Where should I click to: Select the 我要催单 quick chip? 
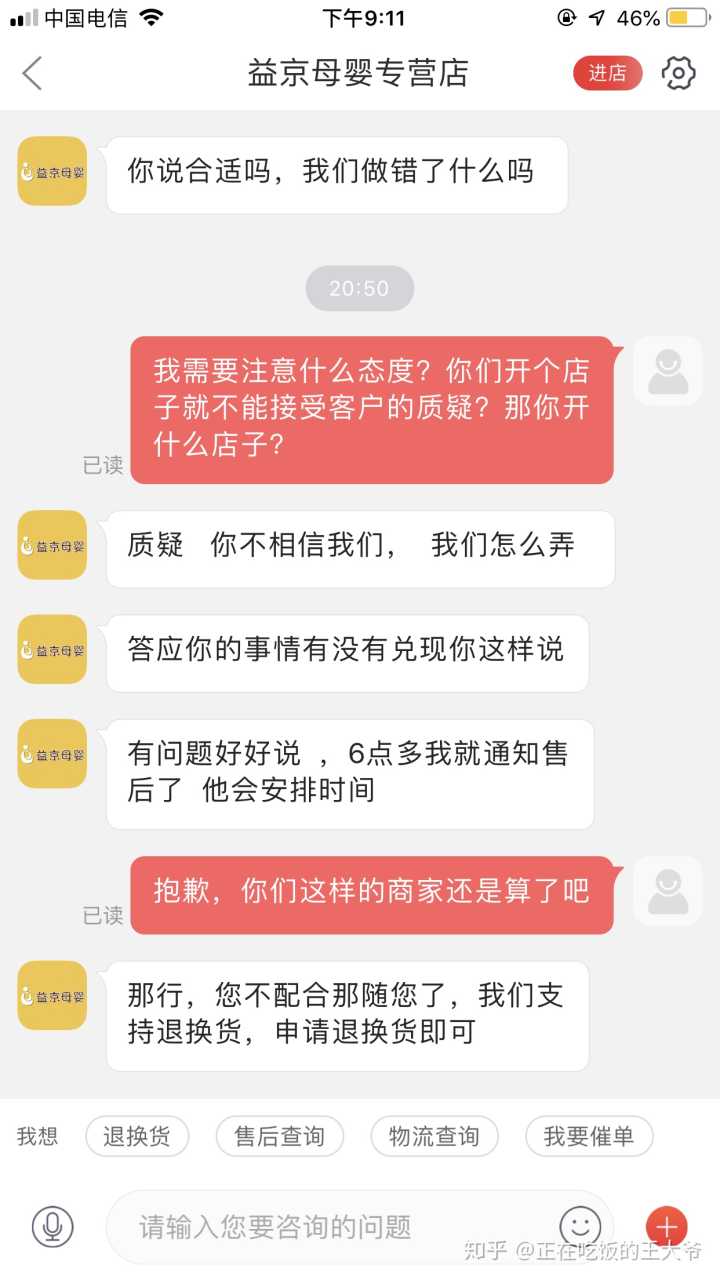click(x=588, y=1136)
